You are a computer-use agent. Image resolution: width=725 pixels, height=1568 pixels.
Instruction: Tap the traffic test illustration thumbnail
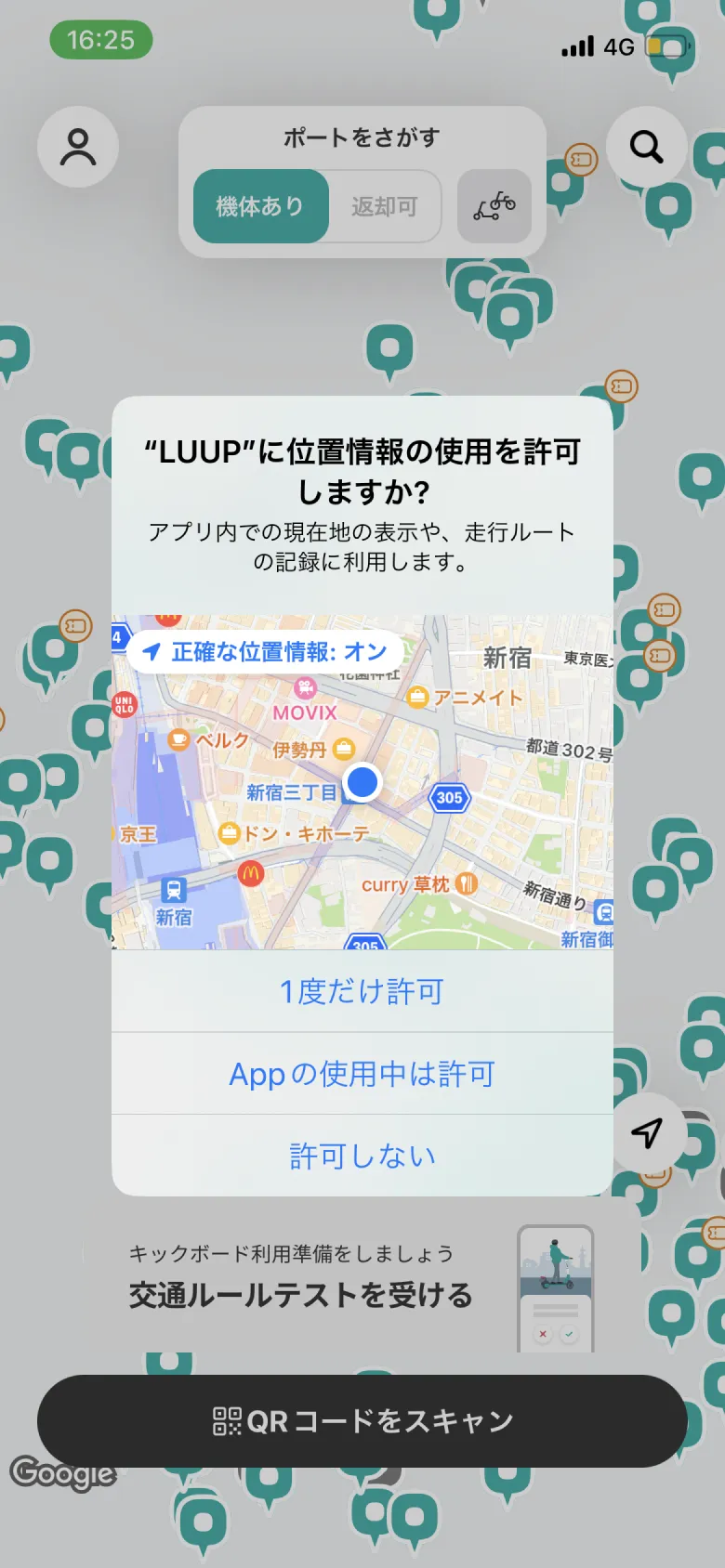pos(556,1286)
